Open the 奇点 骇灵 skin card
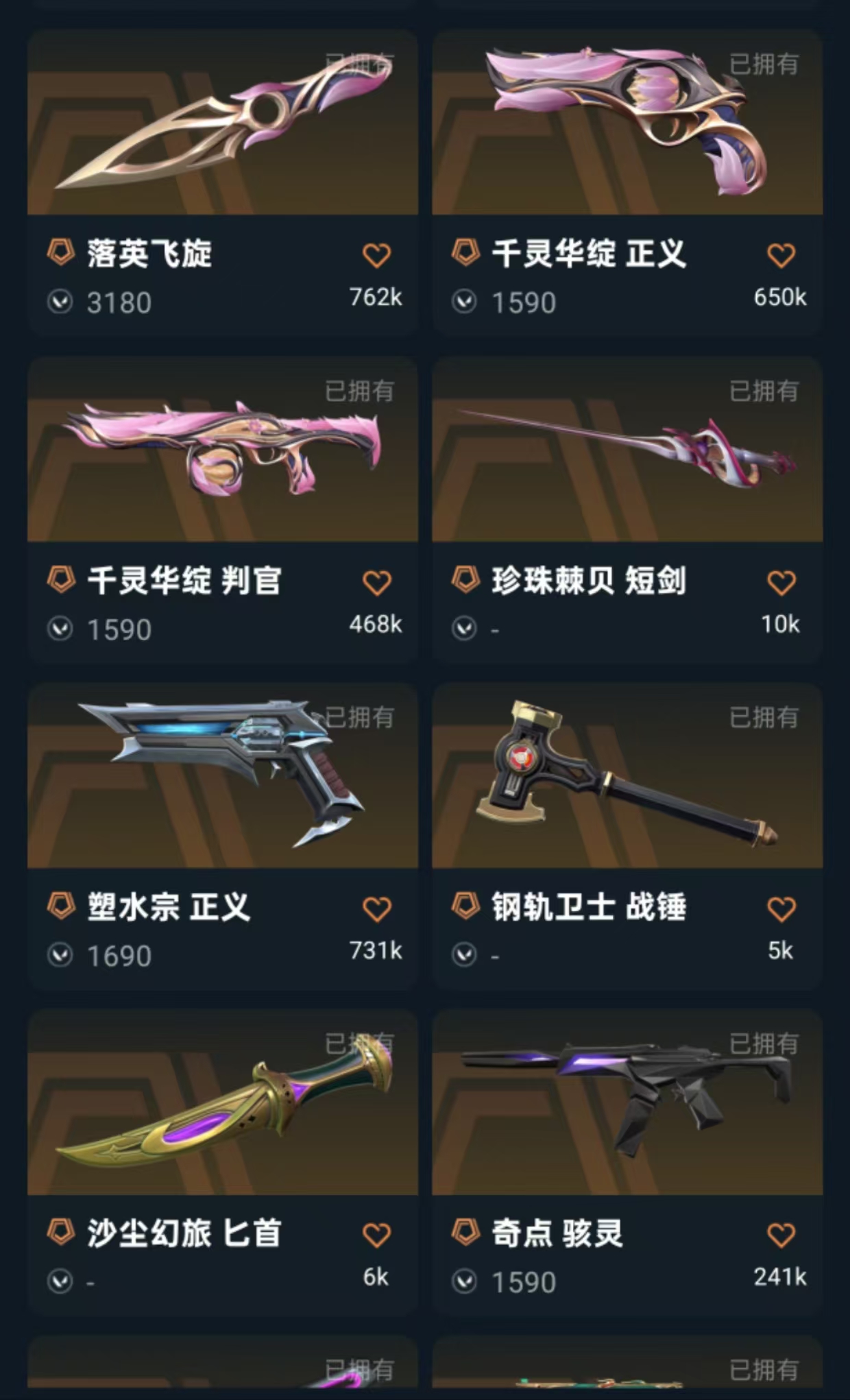Viewport: 850px width, 1400px height. 627,1161
